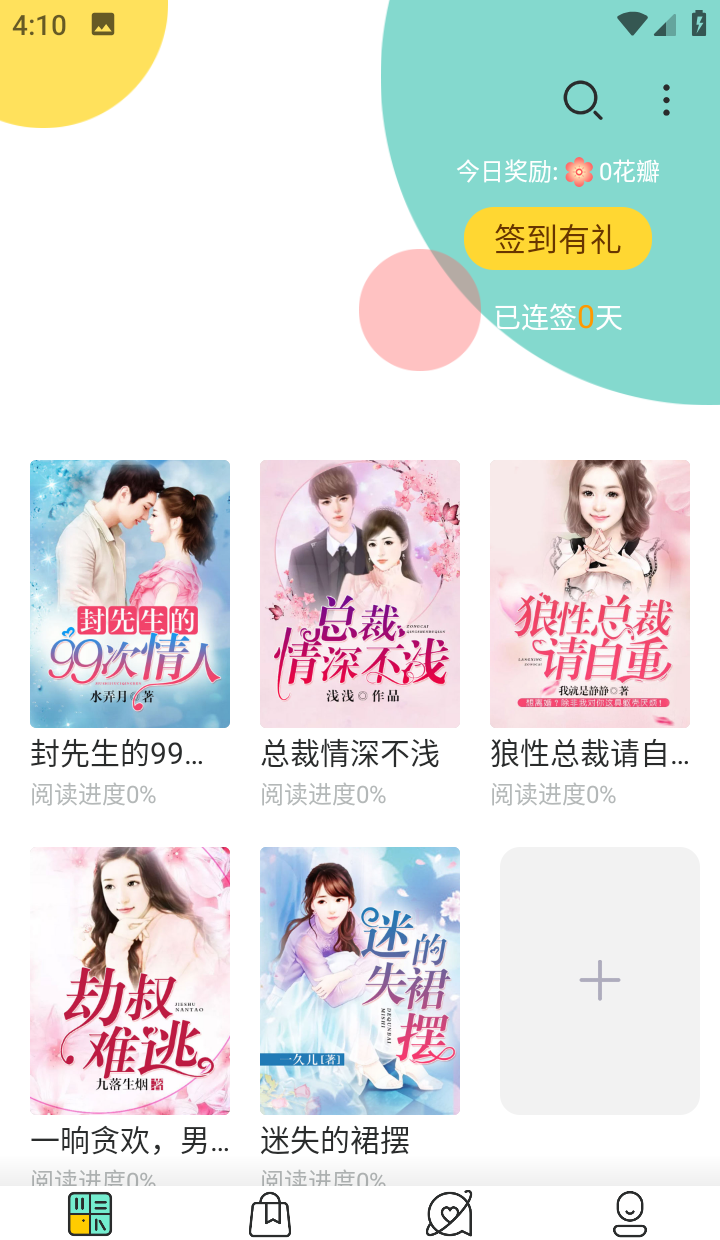
Task: Tap the 今日奖励 0花瓣 label
Action: click(x=558, y=171)
